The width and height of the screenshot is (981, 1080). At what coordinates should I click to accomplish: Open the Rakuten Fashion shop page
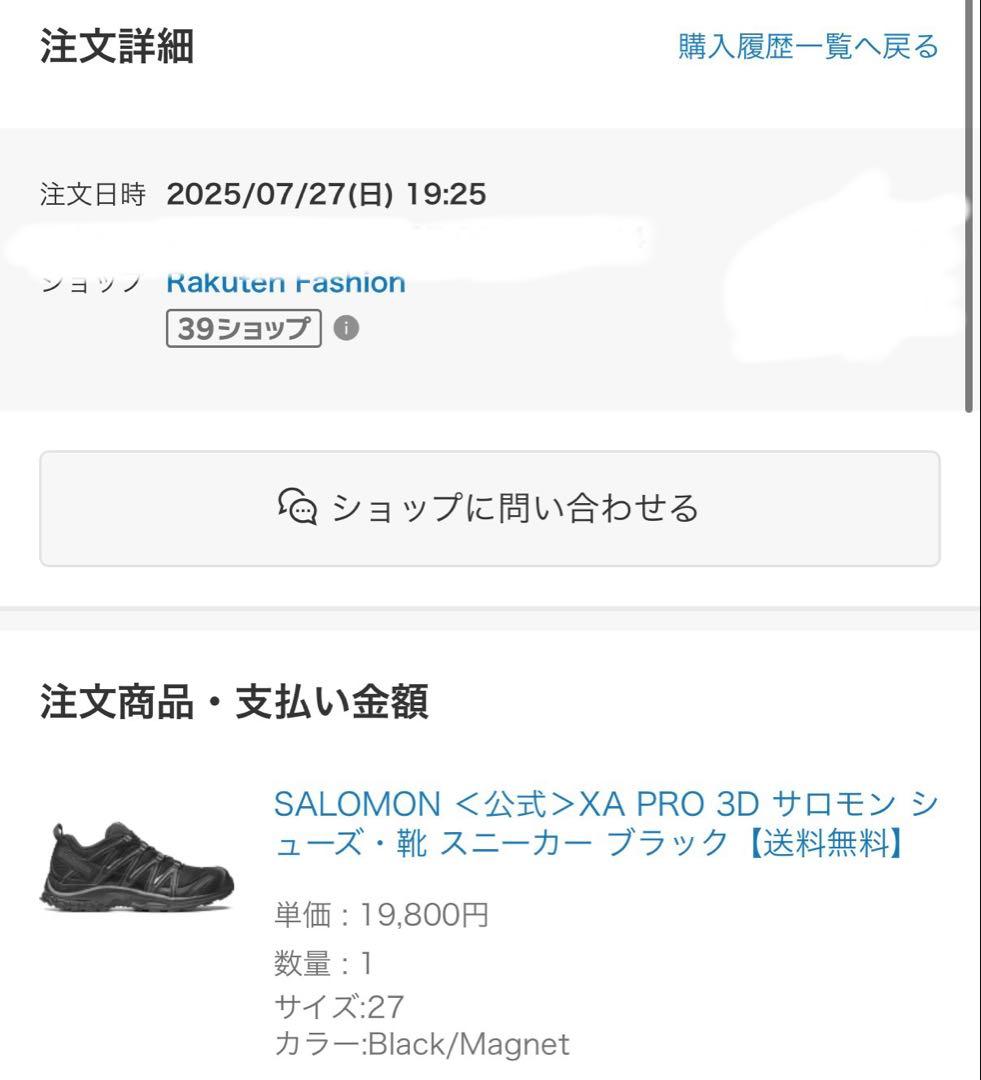point(286,282)
